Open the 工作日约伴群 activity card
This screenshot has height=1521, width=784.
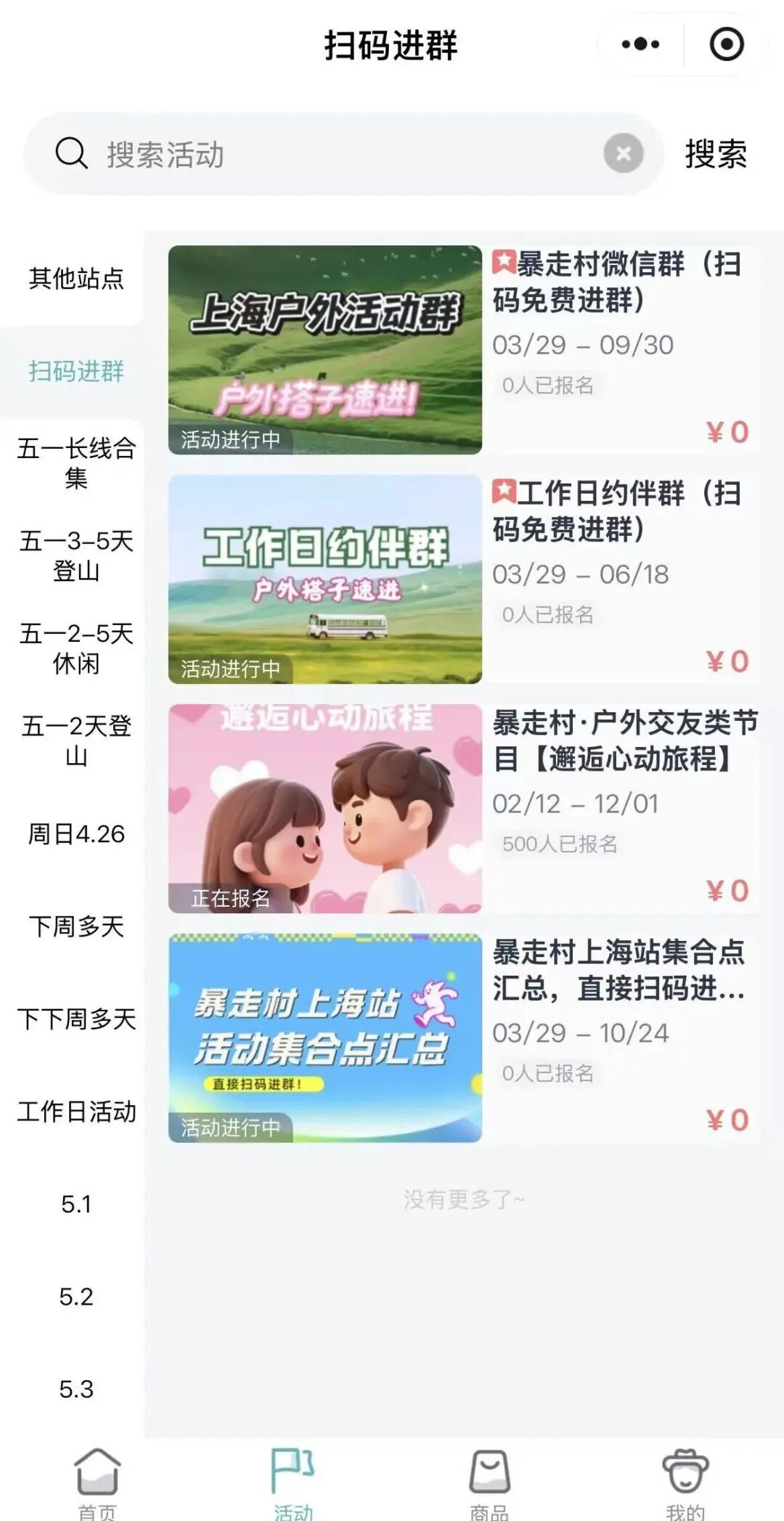(x=465, y=579)
